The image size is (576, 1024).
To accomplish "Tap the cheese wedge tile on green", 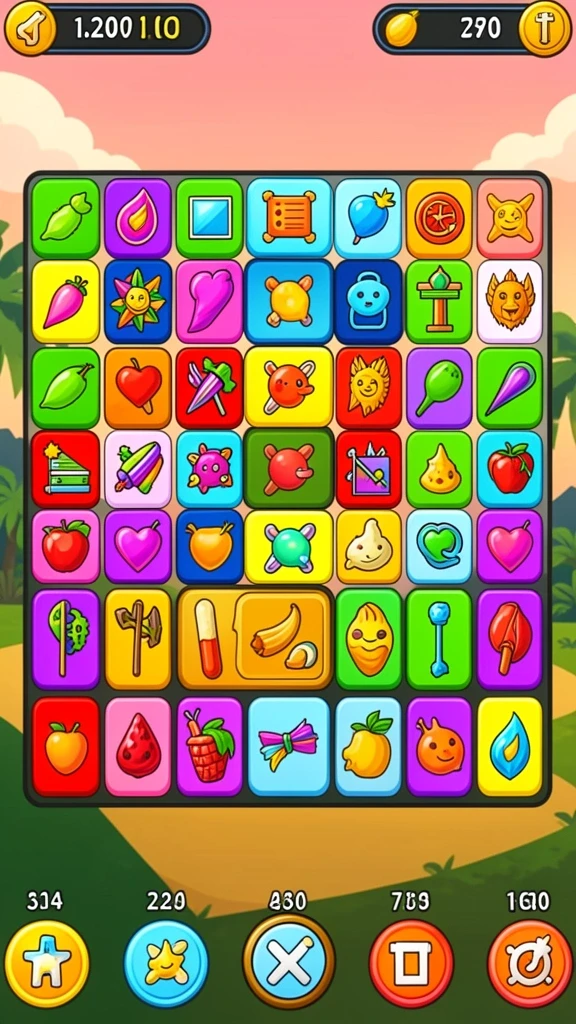I will point(440,470).
